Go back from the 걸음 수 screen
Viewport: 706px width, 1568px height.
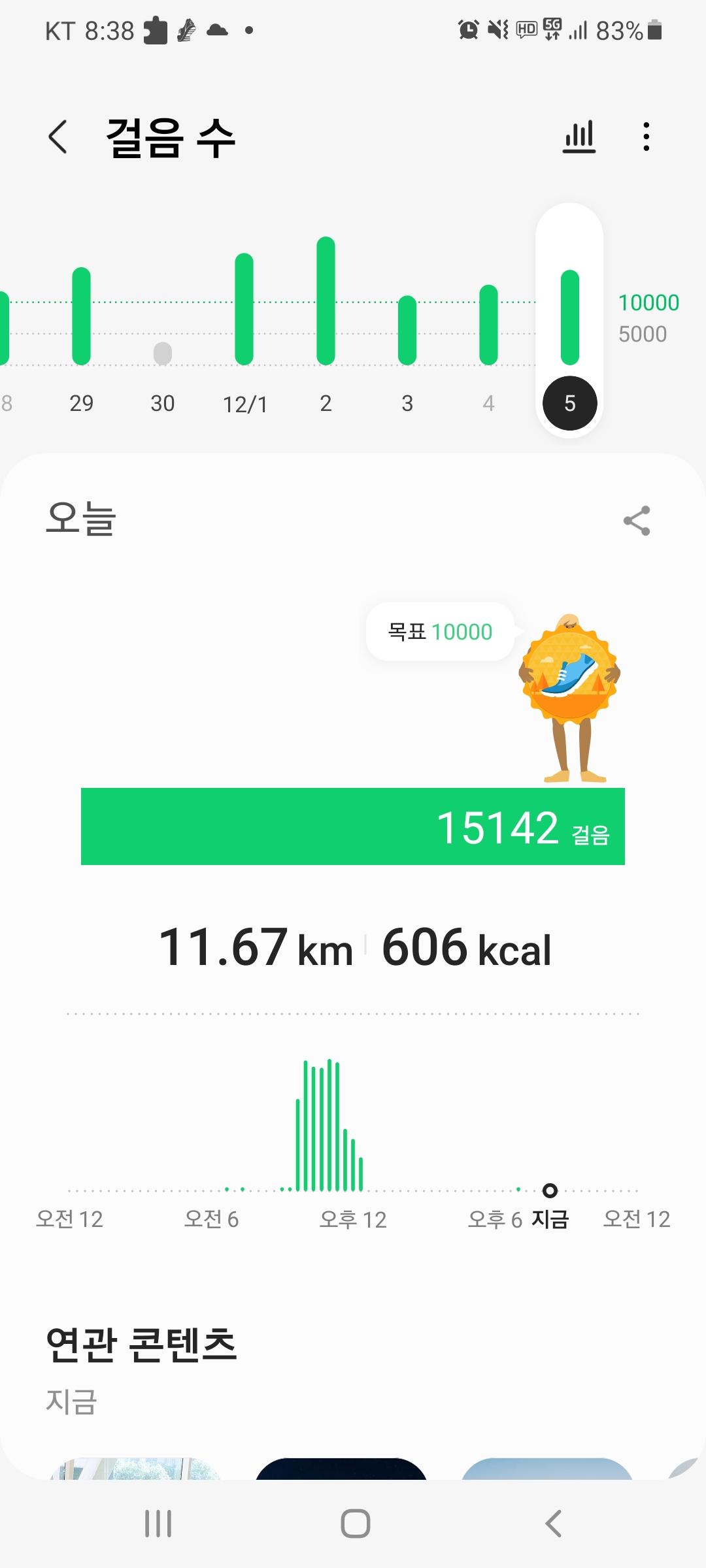point(58,137)
